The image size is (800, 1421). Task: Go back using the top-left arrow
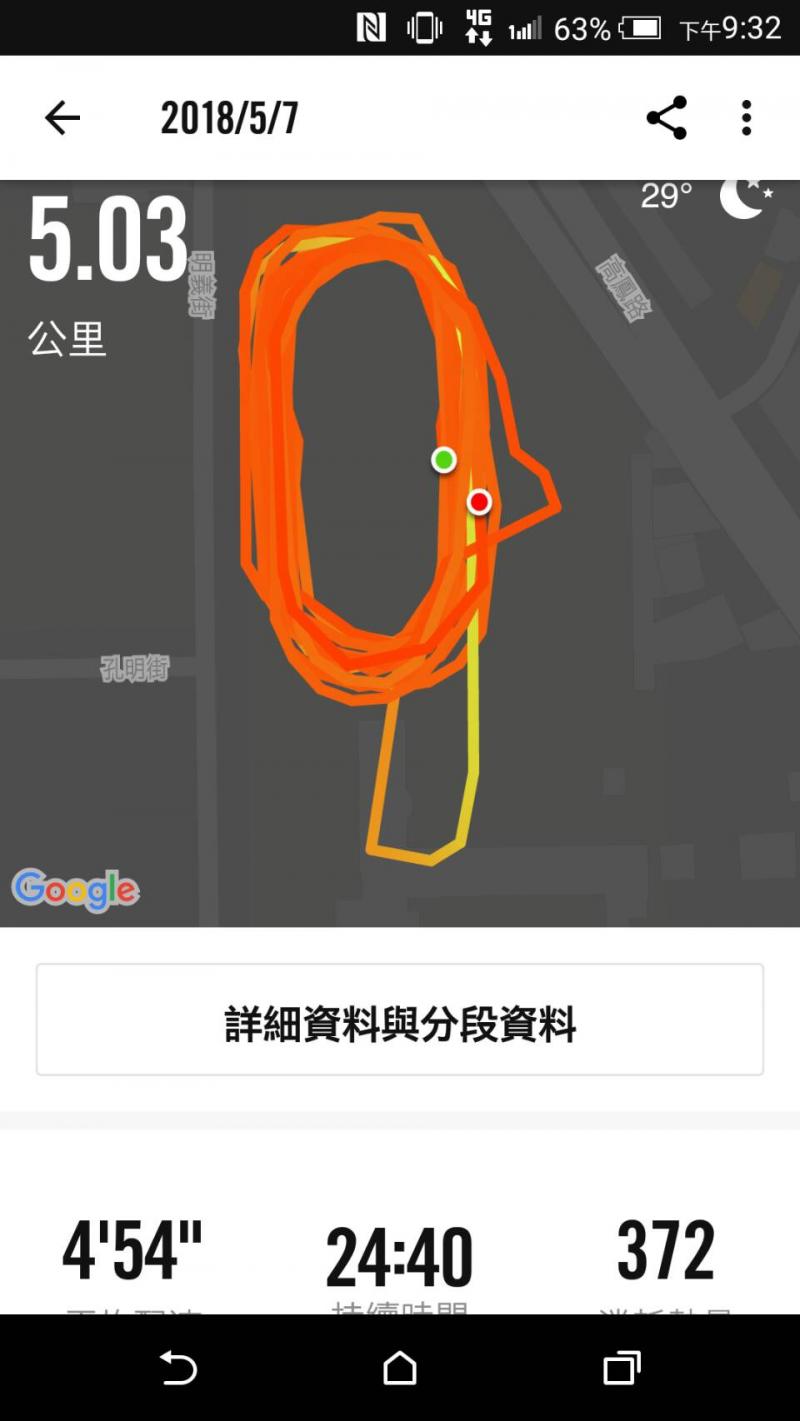(62, 118)
